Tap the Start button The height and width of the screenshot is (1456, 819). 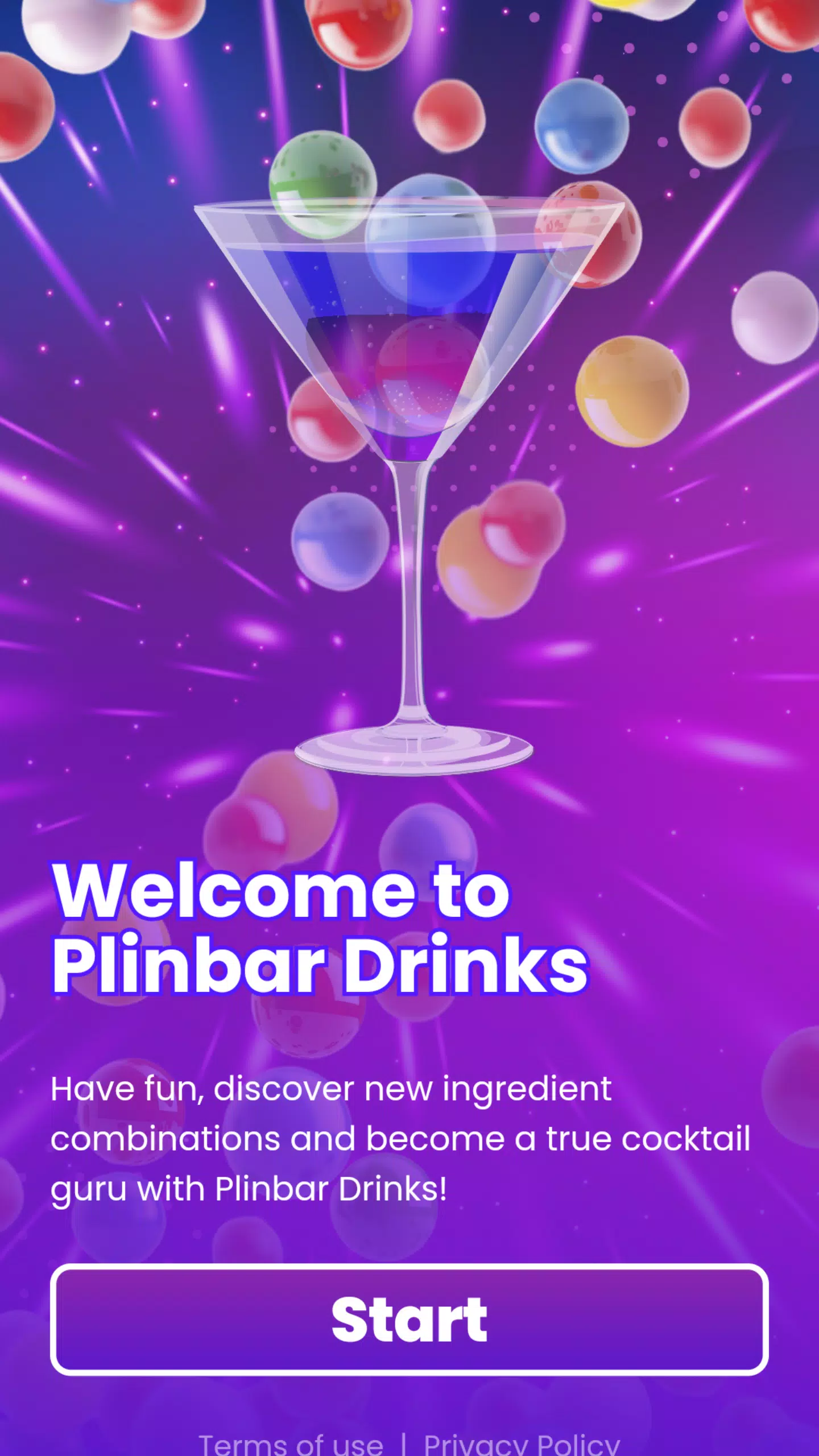(409, 1319)
